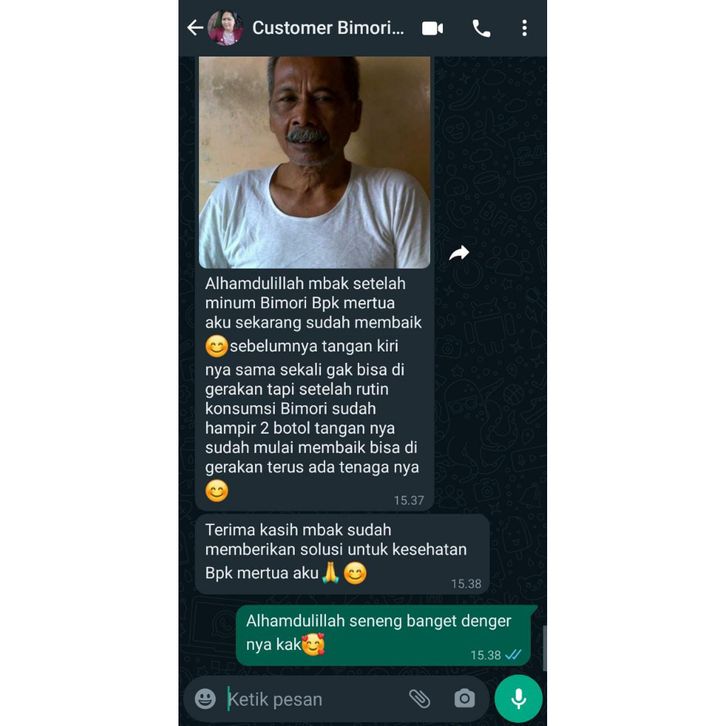The height and width of the screenshot is (726, 726).
Task: Open Customer Bimori contact info
Action: tap(328, 28)
